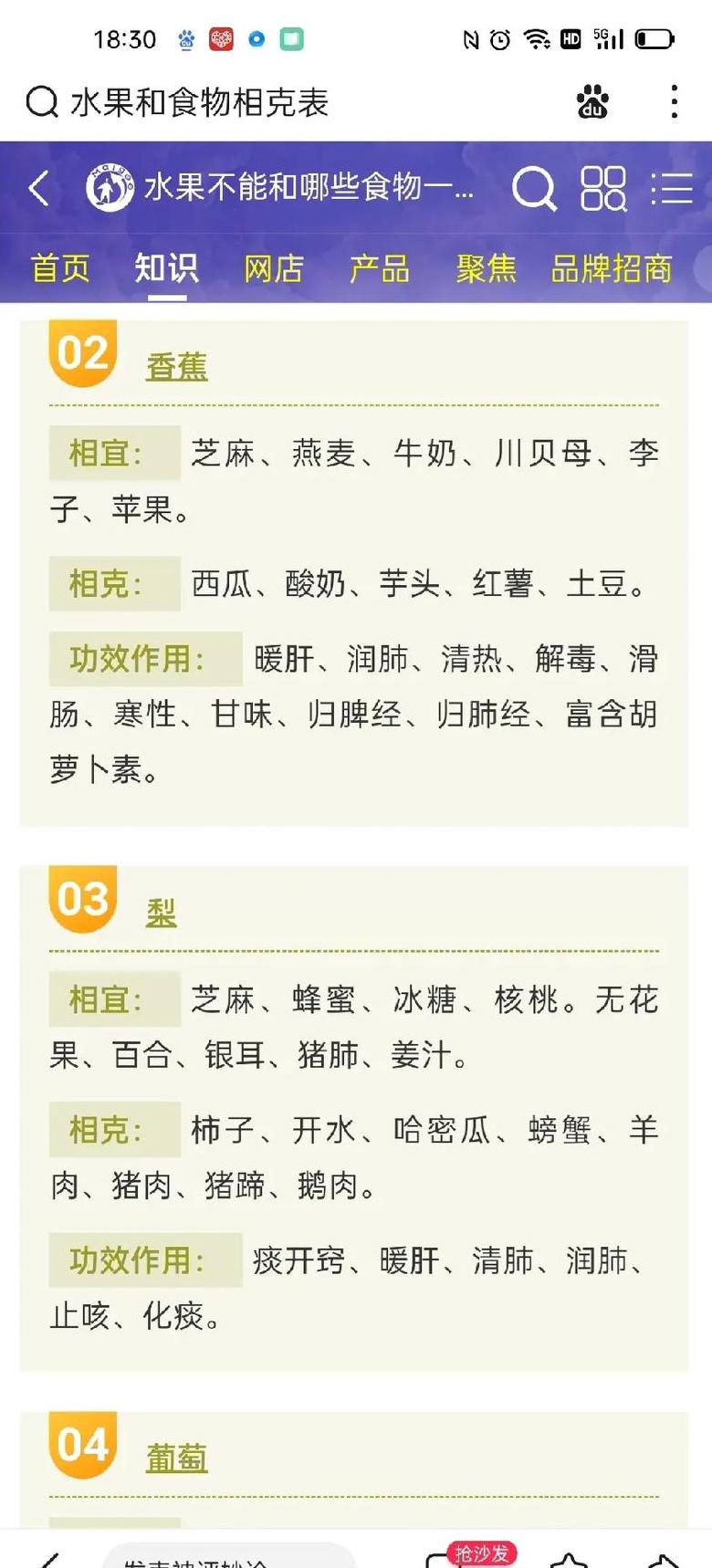Open the list menu icon in header
This screenshot has height=1568, width=712.
[673, 189]
